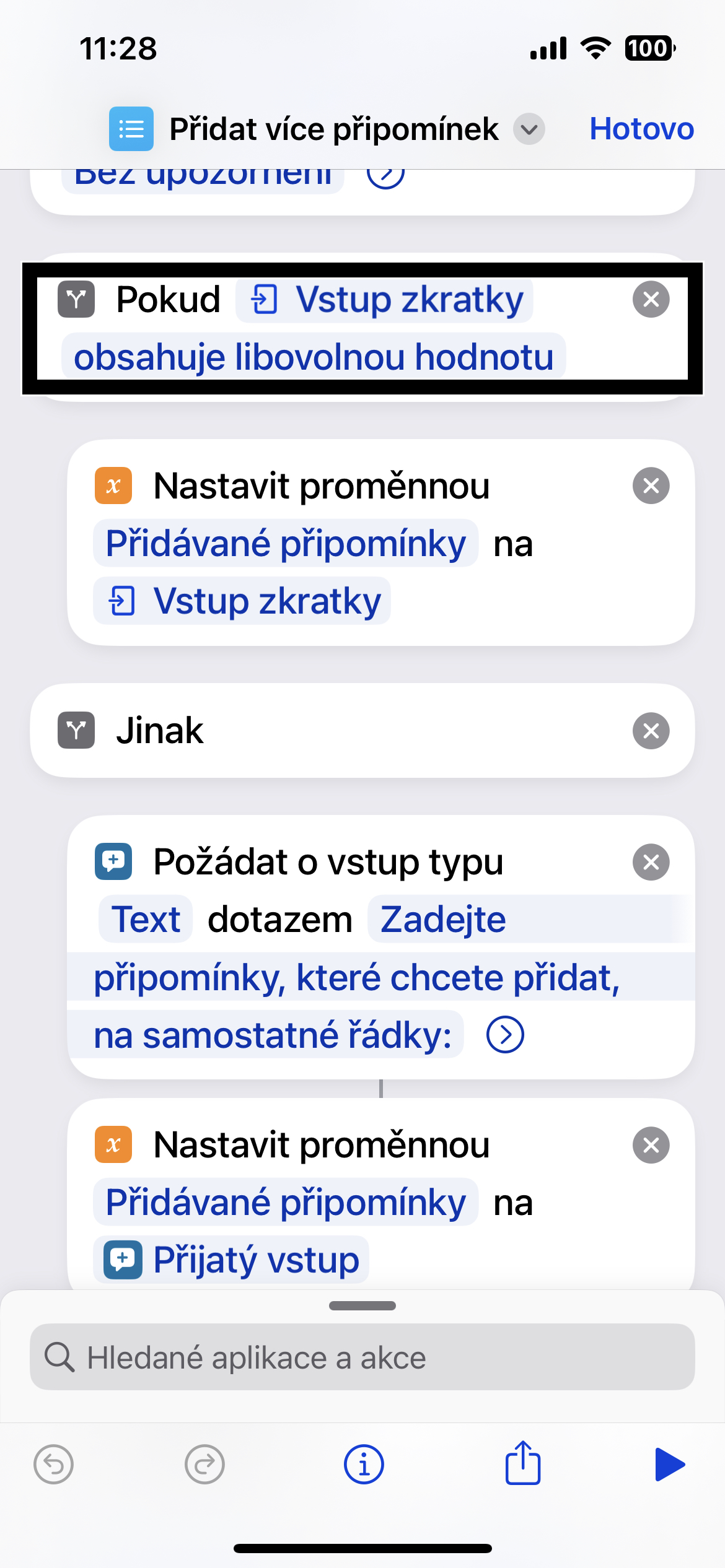Select the Přijatý vstup variable
725x1568 pixels.
tap(232, 1260)
